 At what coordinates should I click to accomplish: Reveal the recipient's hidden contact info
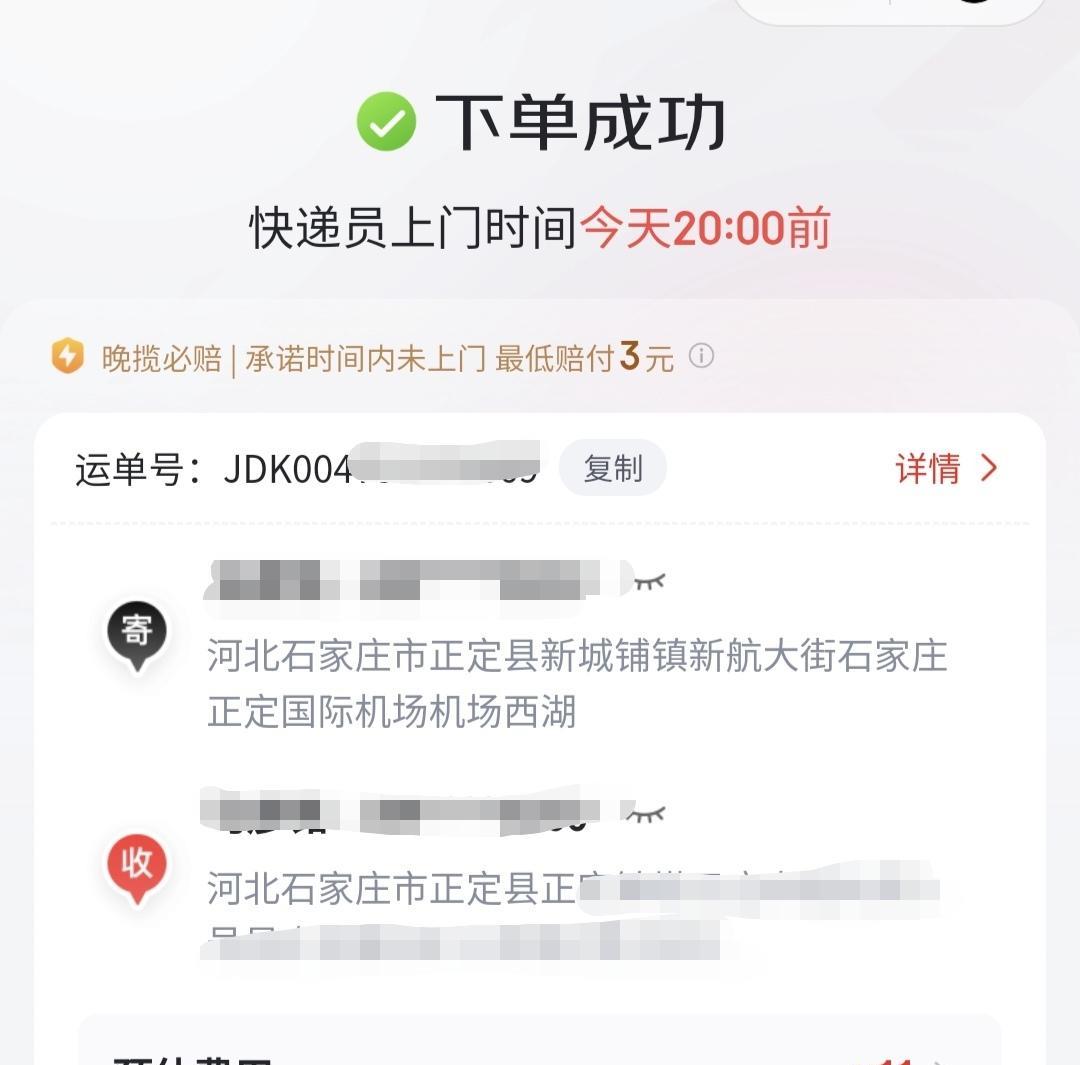pyautogui.click(x=647, y=815)
